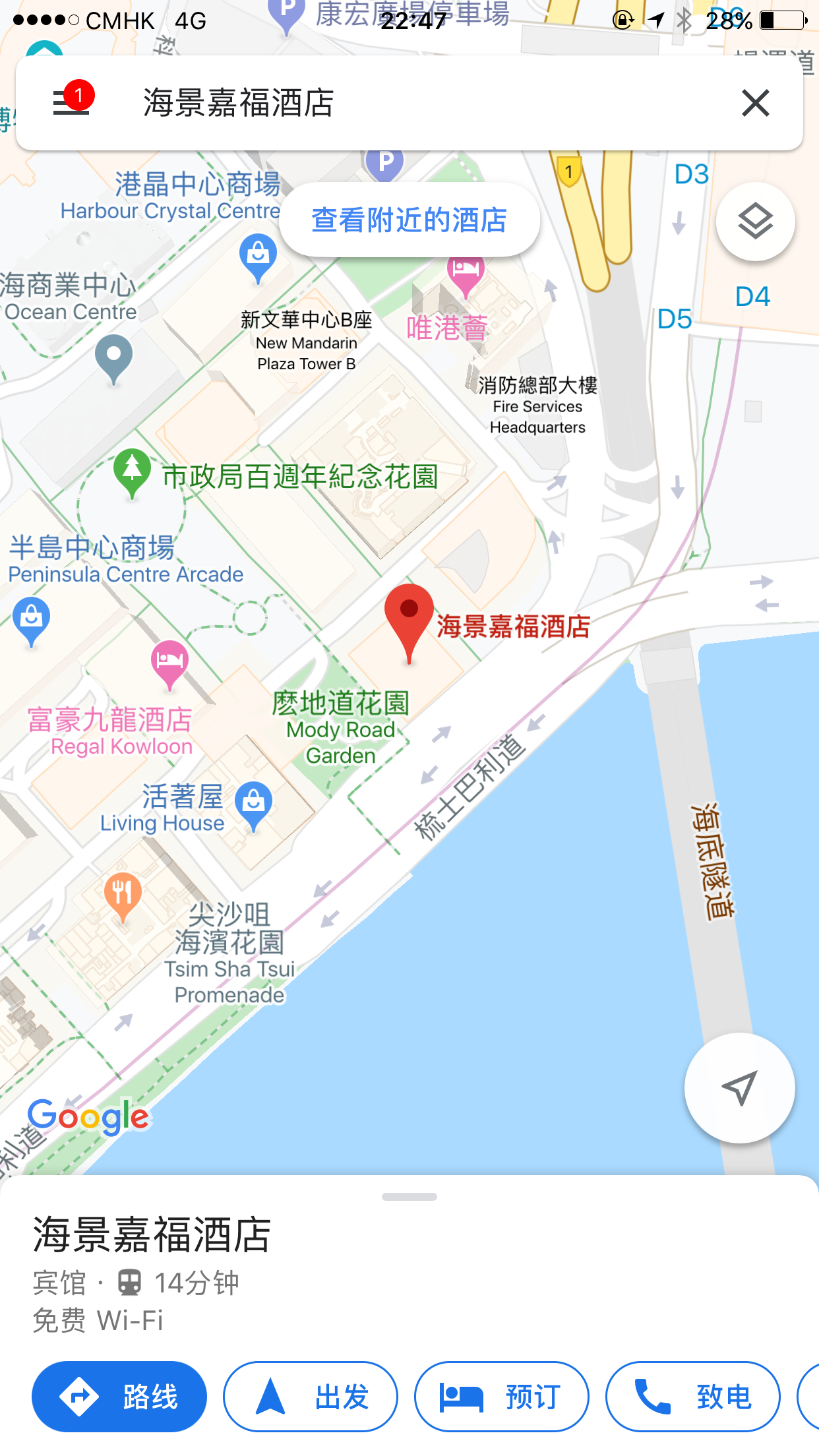Open the hamburger menu with notification badge
This screenshot has height=1456, width=819.
pos(71,103)
